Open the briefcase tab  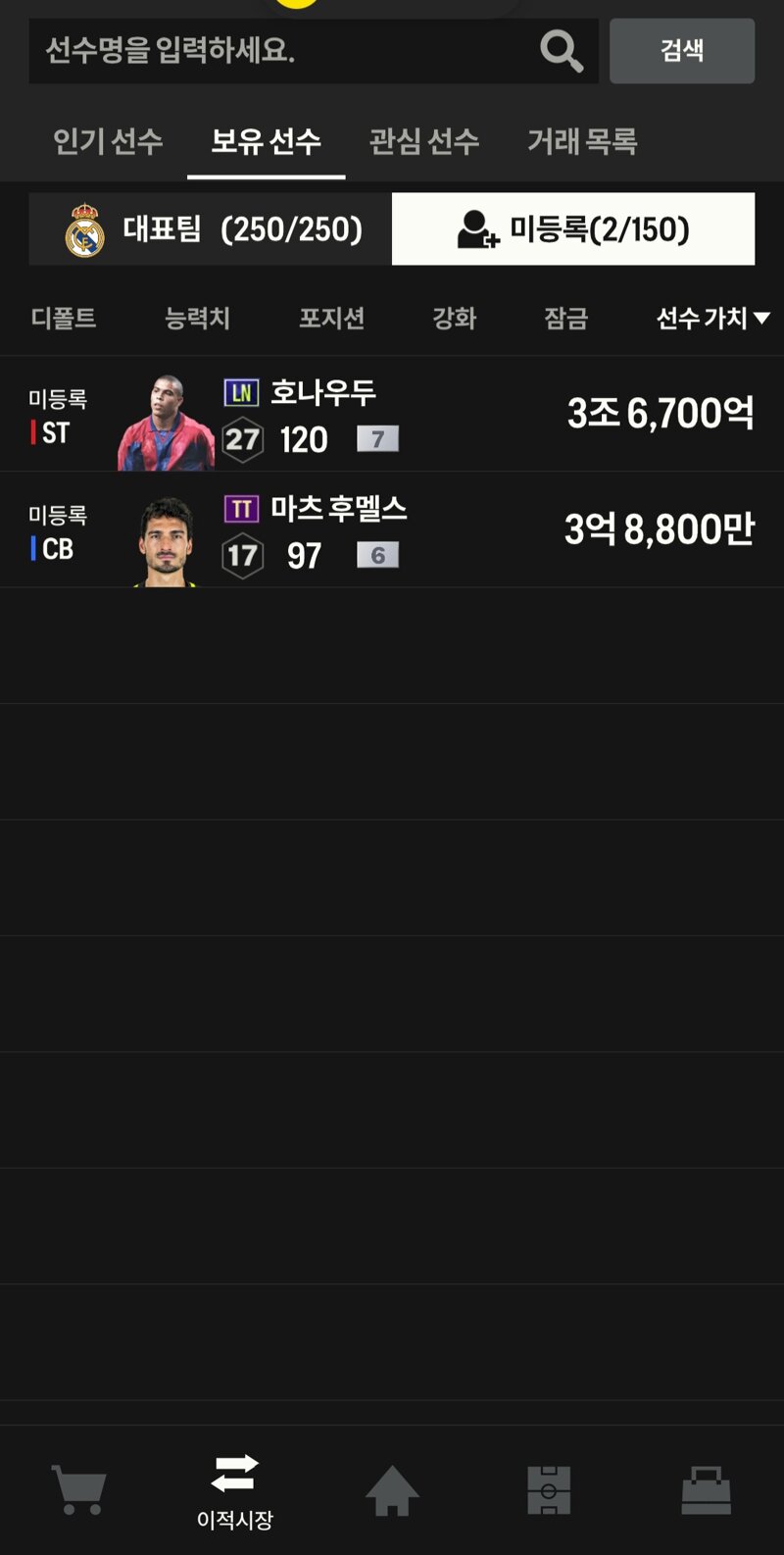click(x=706, y=1491)
